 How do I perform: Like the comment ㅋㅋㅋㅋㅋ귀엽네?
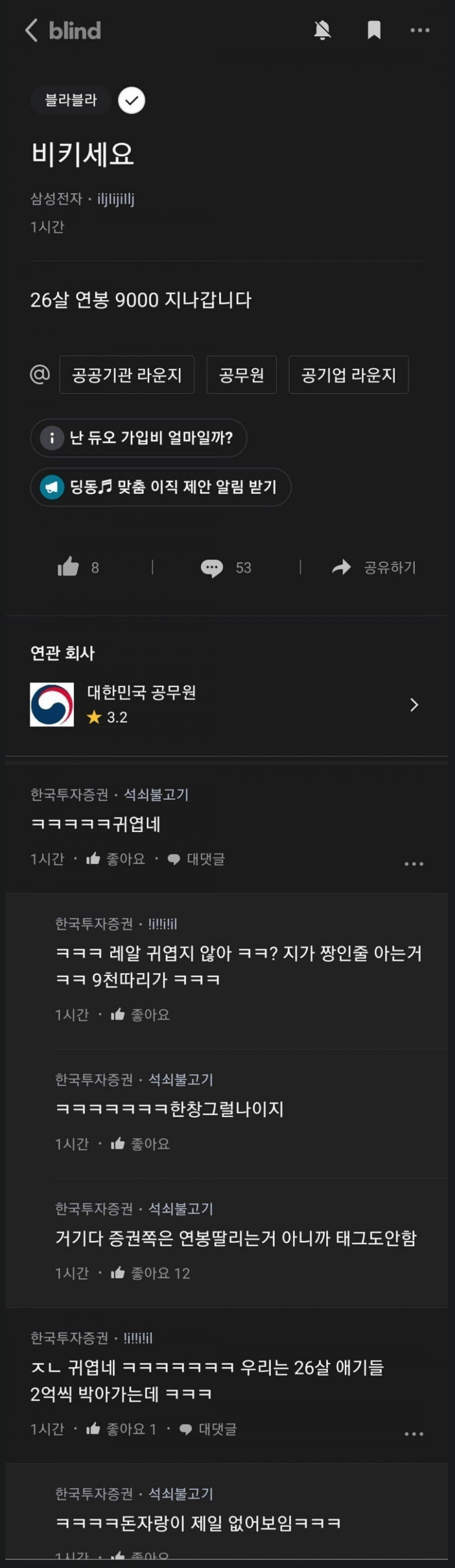coord(116,859)
